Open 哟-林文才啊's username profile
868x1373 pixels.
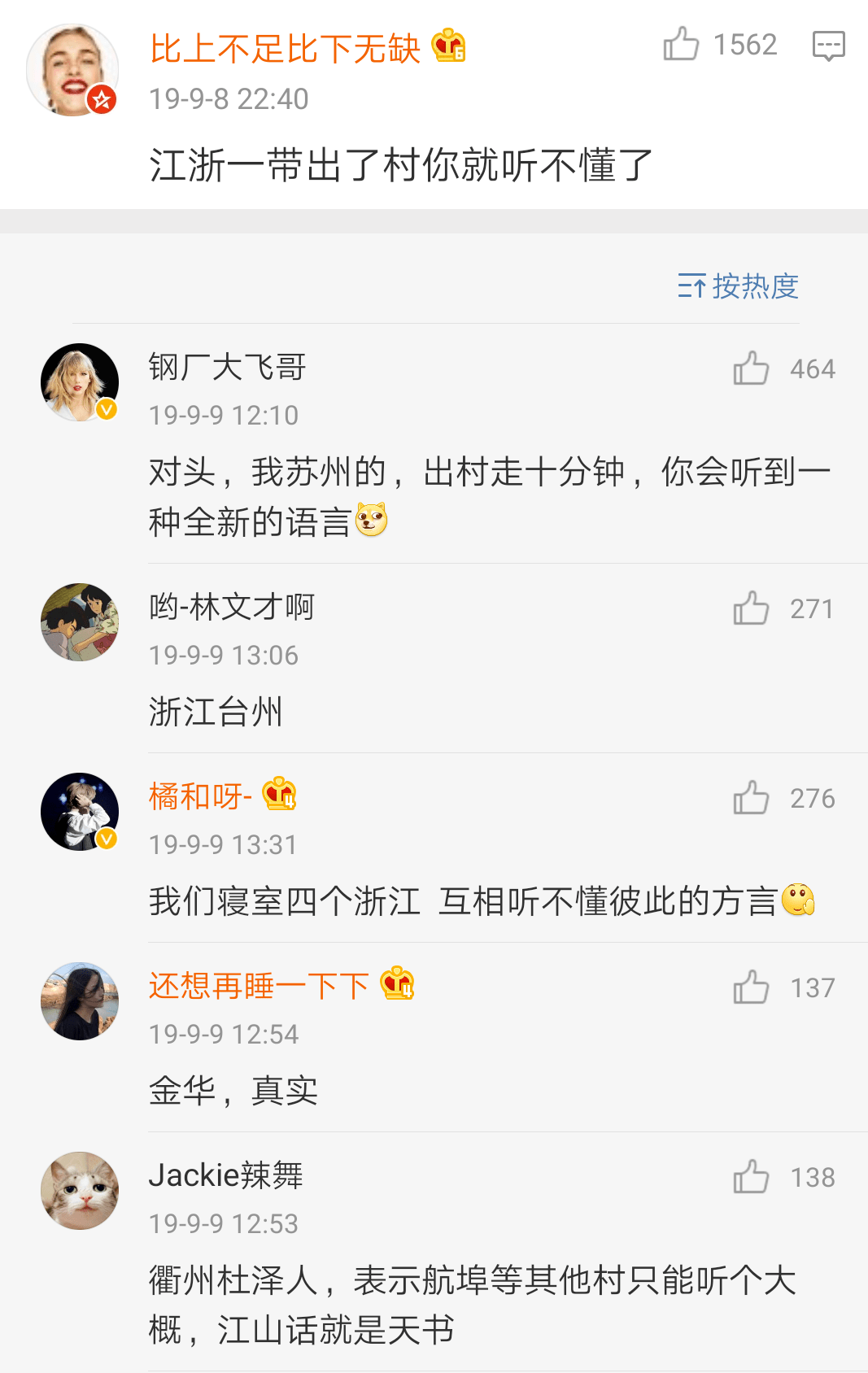[232, 607]
